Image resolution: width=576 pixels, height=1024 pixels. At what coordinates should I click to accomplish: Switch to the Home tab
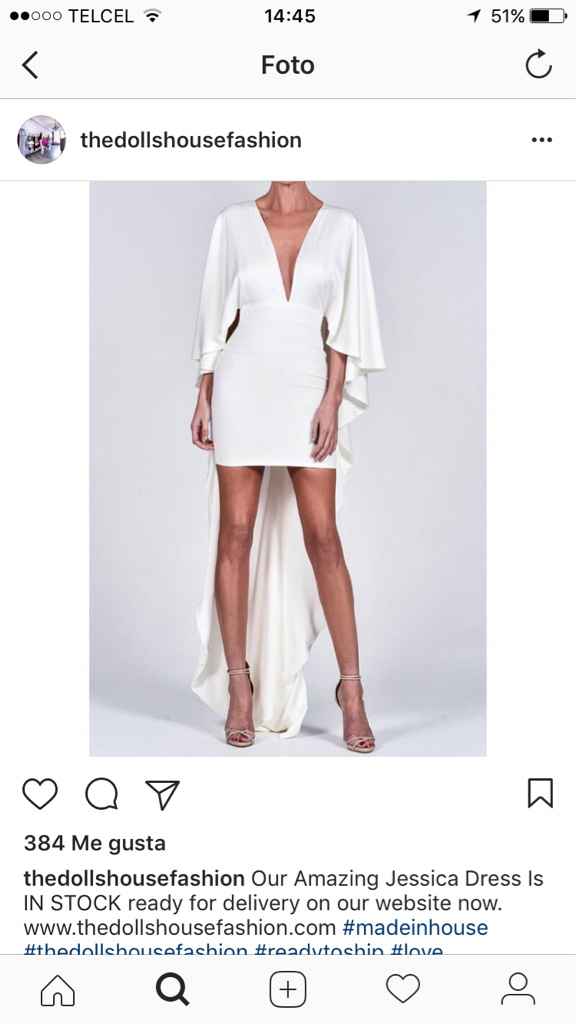pyautogui.click(x=57, y=990)
